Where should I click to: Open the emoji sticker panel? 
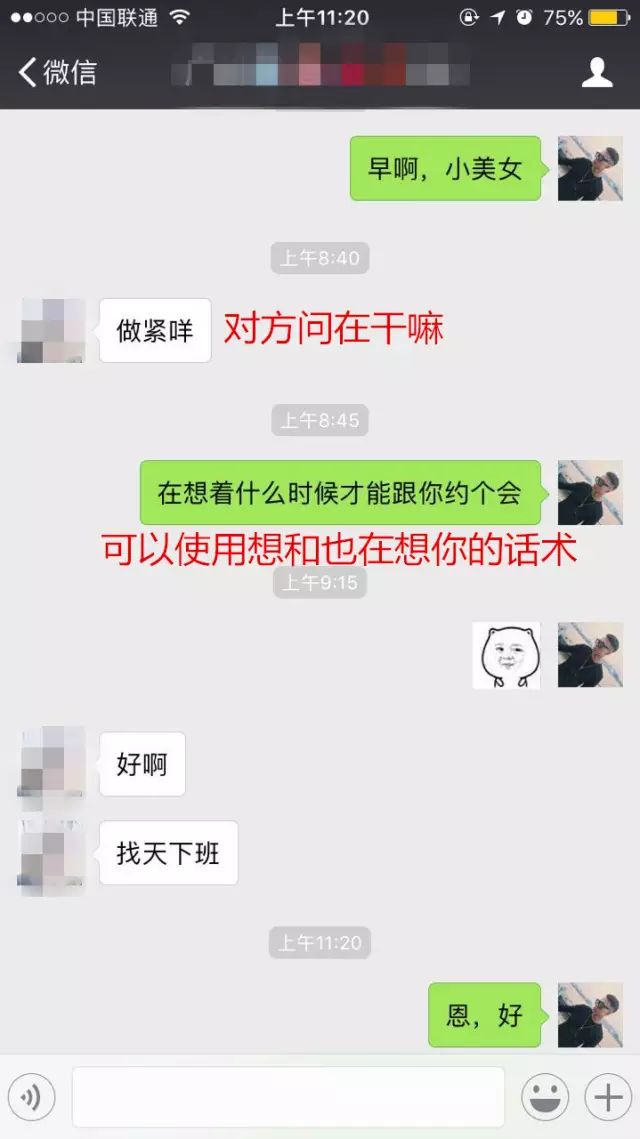click(545, 1097)
